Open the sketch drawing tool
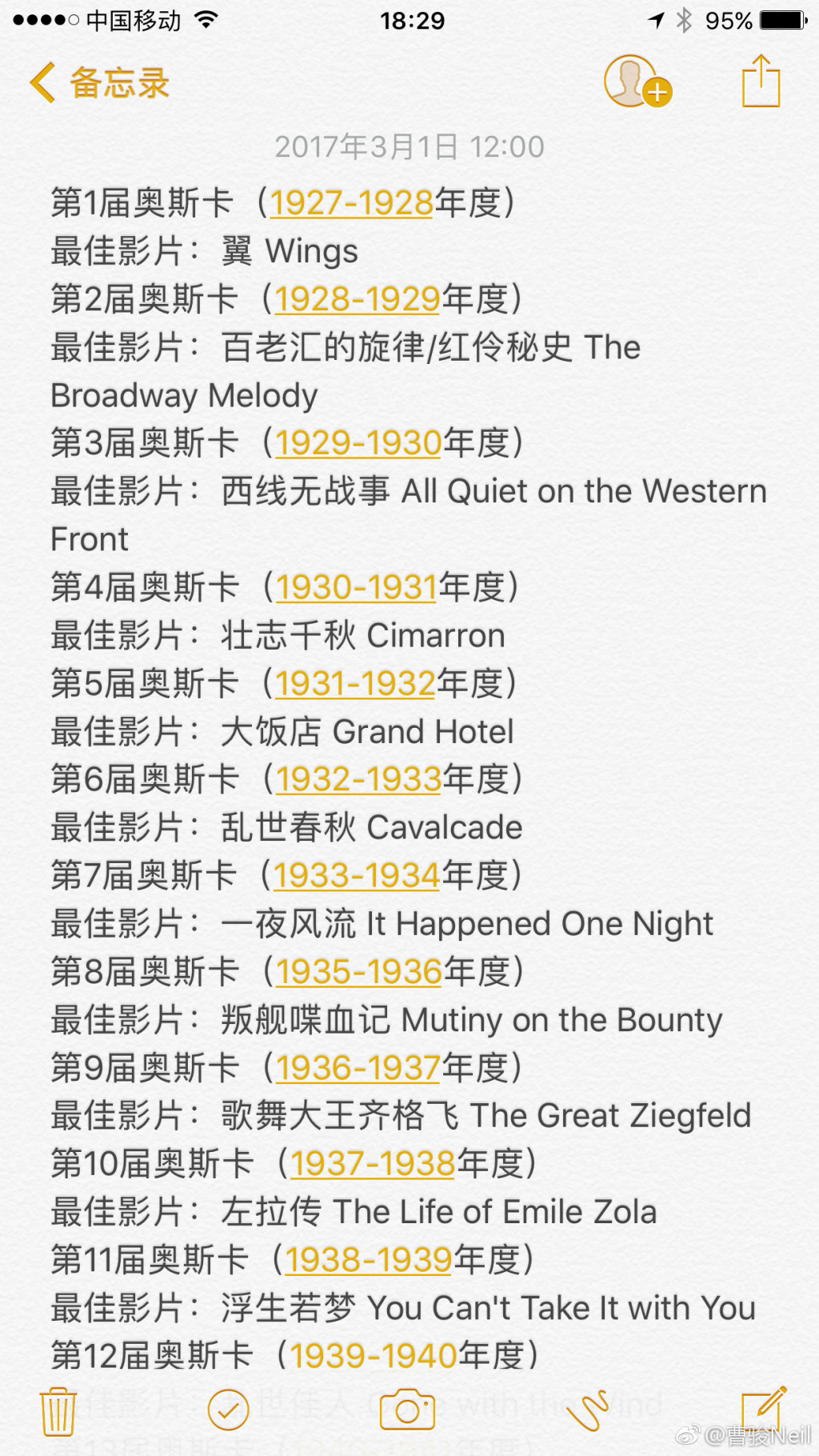The height and width of the screenshot is (1456, 819). 588,1410
